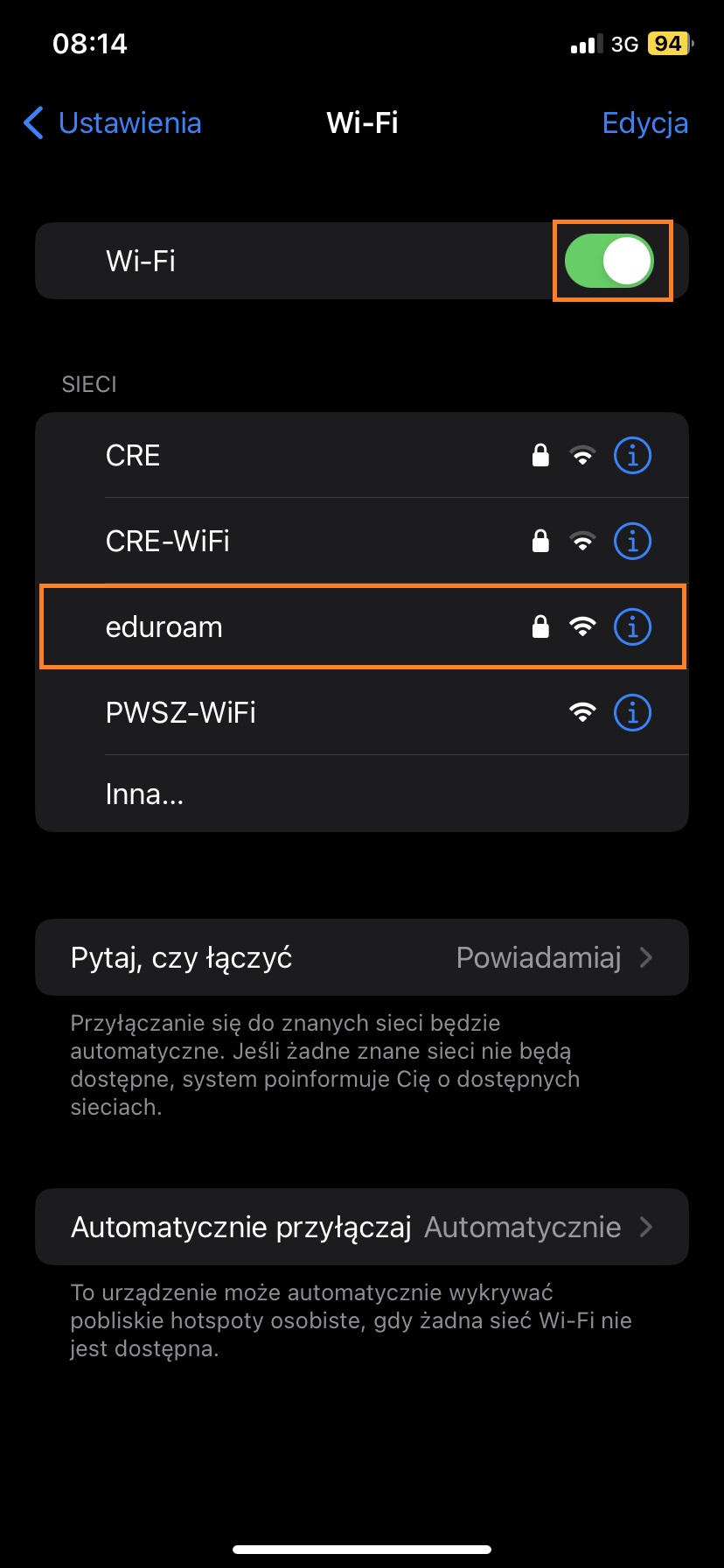Go back to Ustawienia

tap(112, 123)
